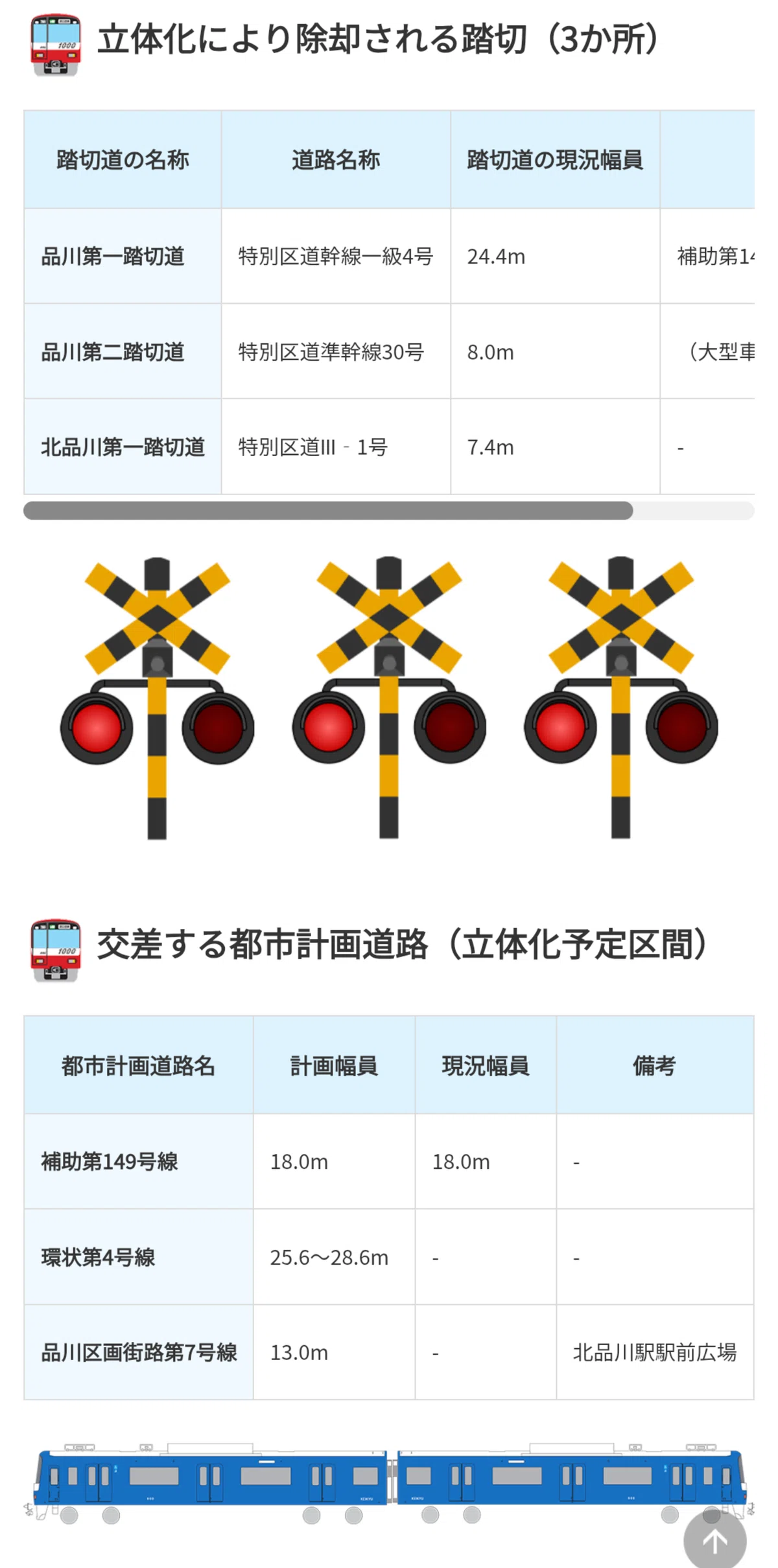778x1568 pixels.
Task: Tap the table's horizontal scrollbar
Action: [389, 511]
